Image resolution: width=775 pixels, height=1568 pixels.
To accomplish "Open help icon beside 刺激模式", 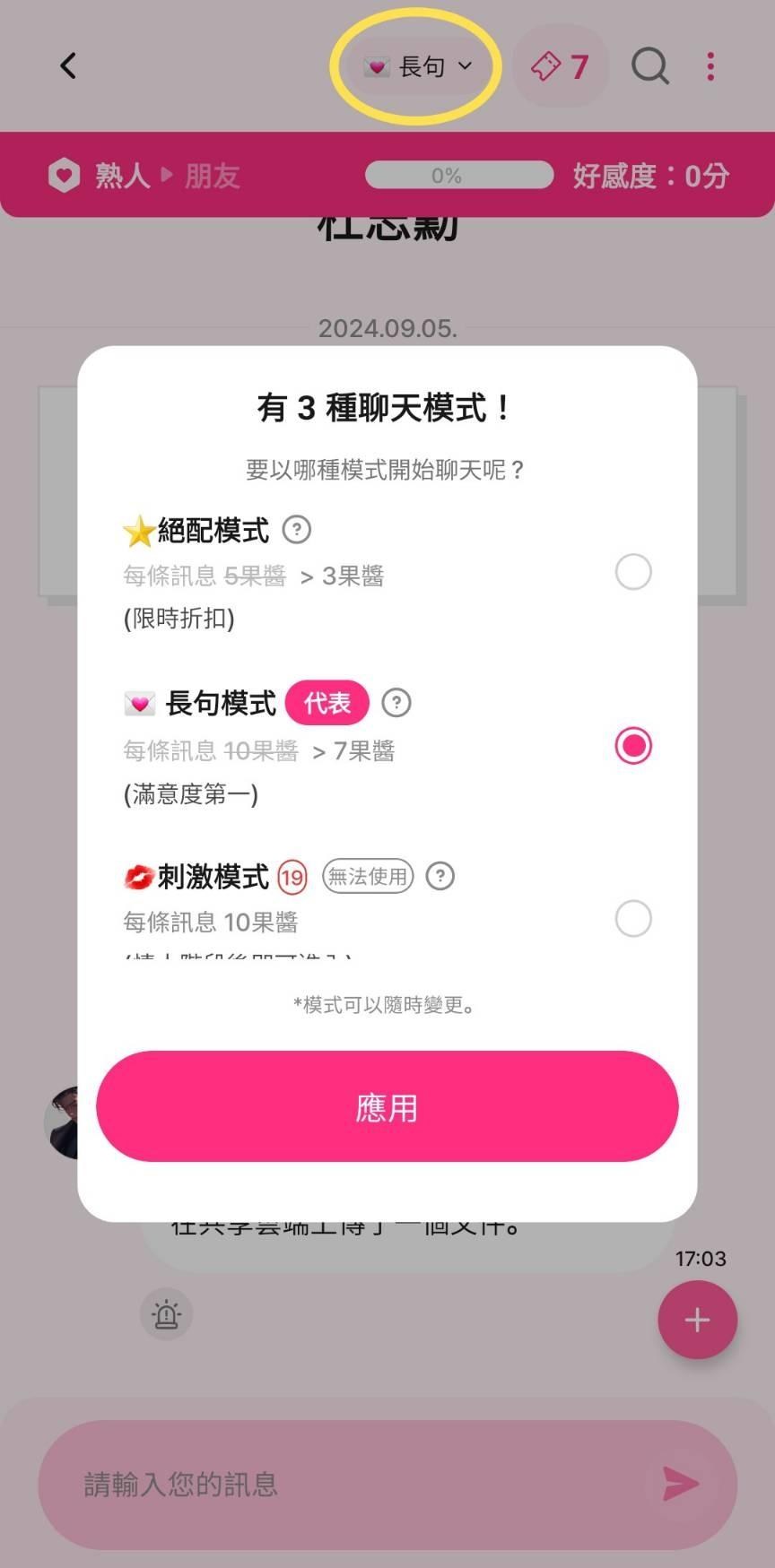I will pos(440,876).
